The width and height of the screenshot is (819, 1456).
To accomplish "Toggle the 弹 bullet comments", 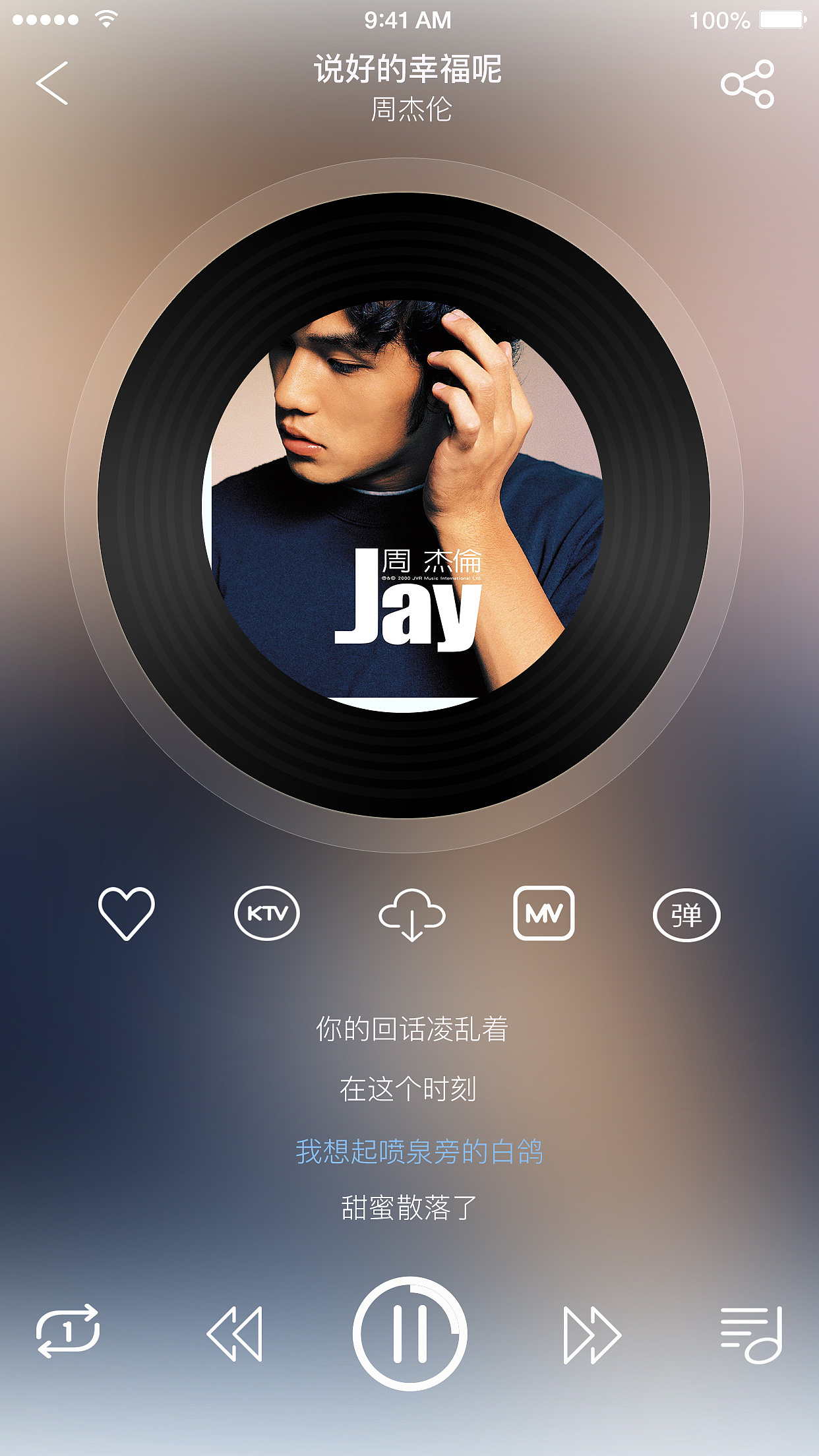I will point(686,915).
